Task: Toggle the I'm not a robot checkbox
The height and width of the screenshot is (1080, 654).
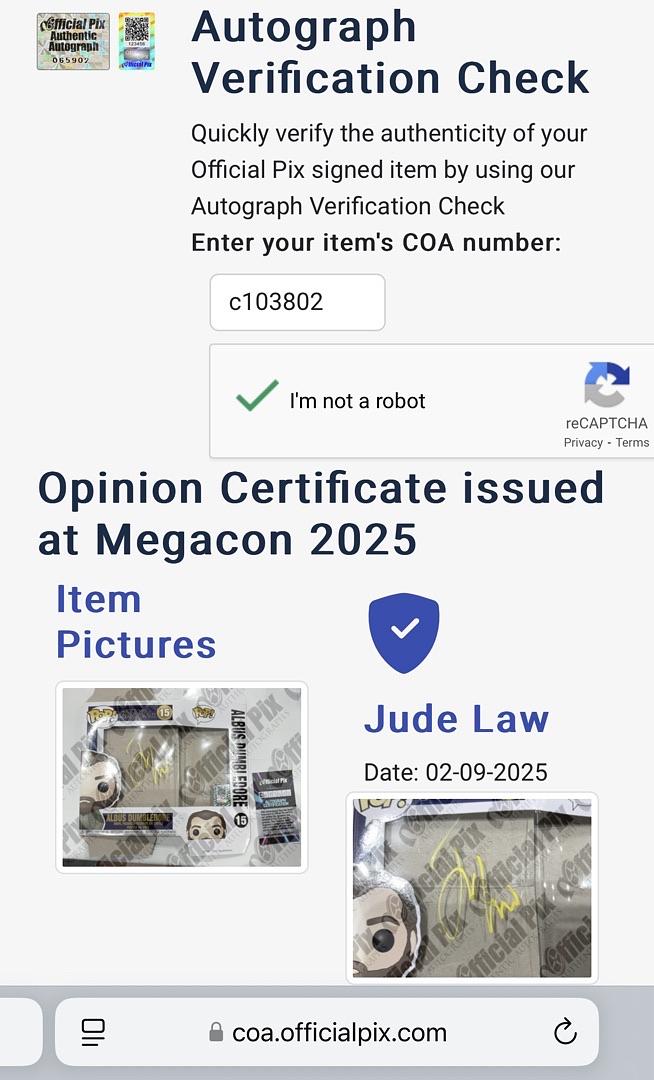Action: coord(257,399)
